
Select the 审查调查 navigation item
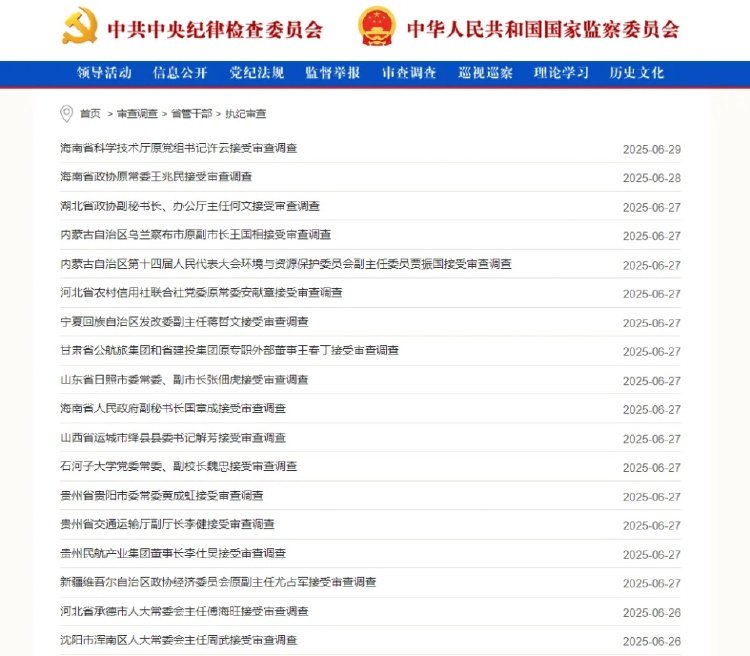[409, 73]
